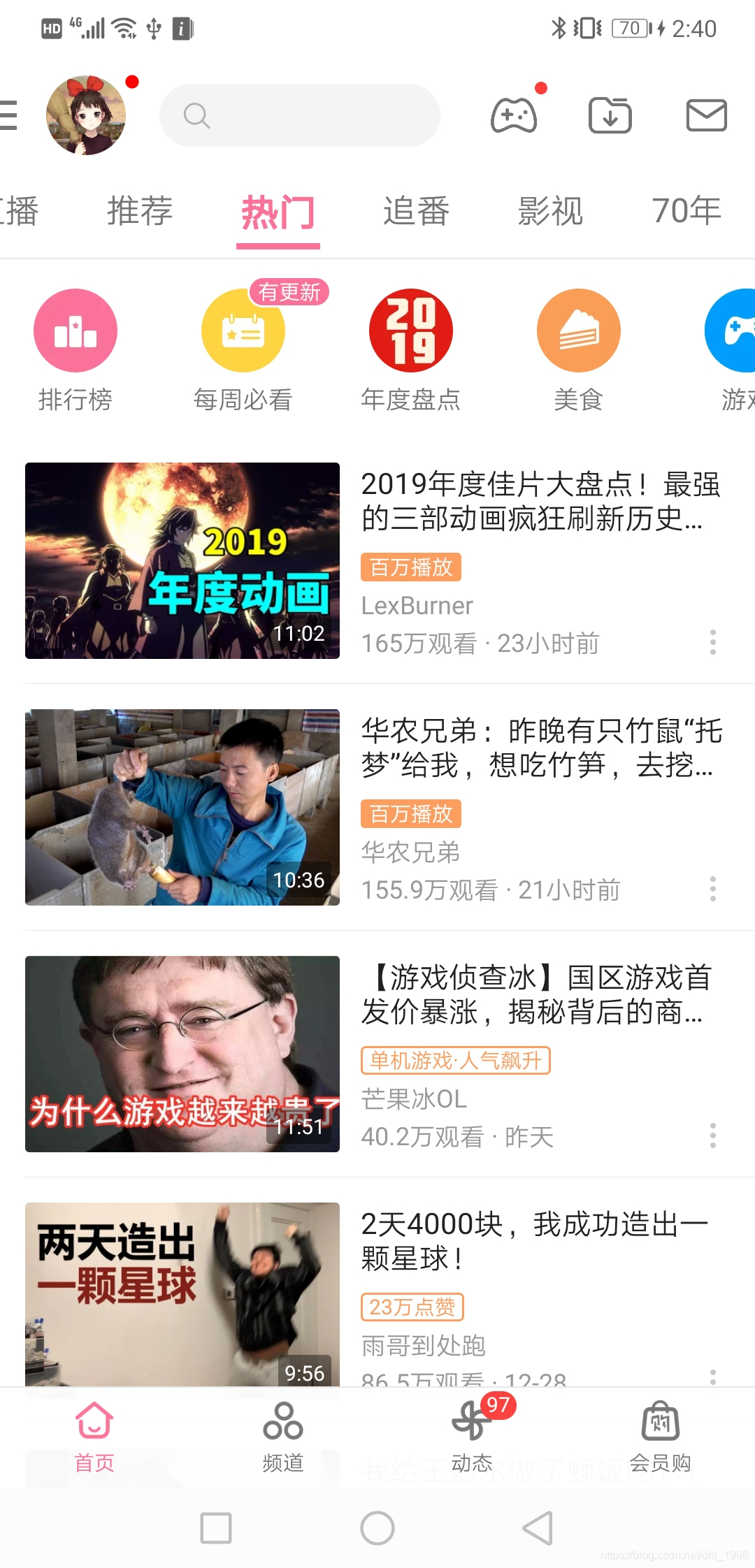Open more options for the 芒果冰OL video
755x1568 pixels.
713,1137
